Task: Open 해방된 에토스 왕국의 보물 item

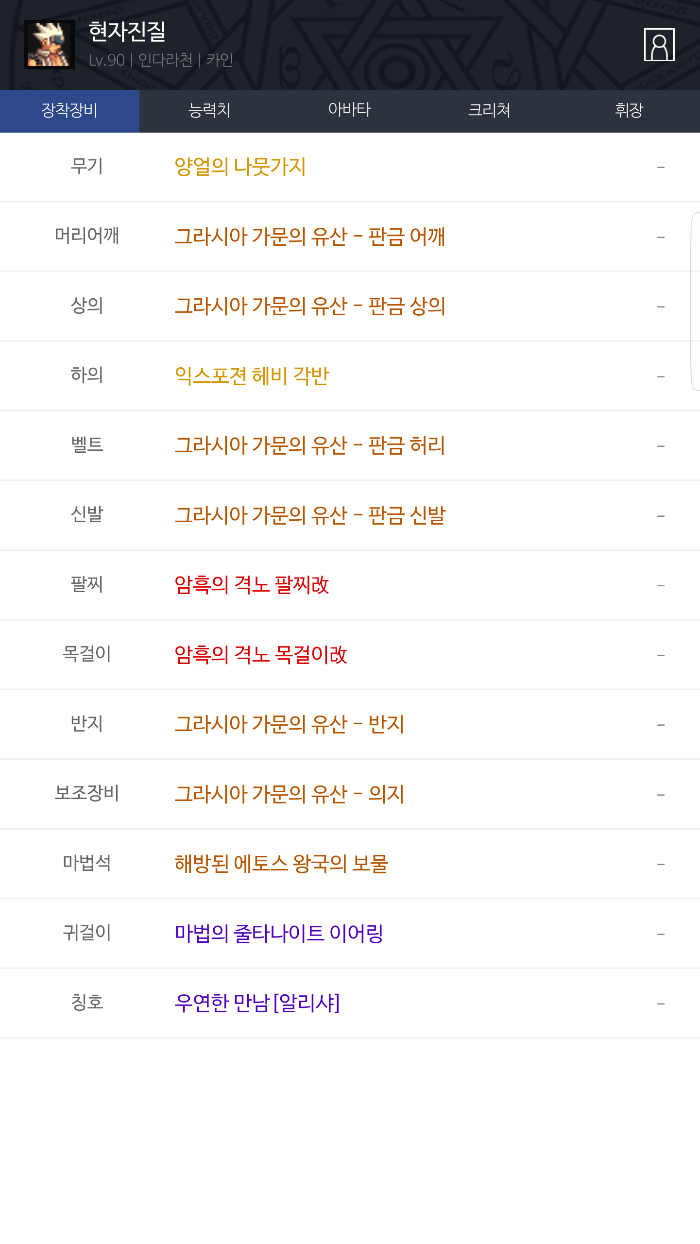Action: 281,864
